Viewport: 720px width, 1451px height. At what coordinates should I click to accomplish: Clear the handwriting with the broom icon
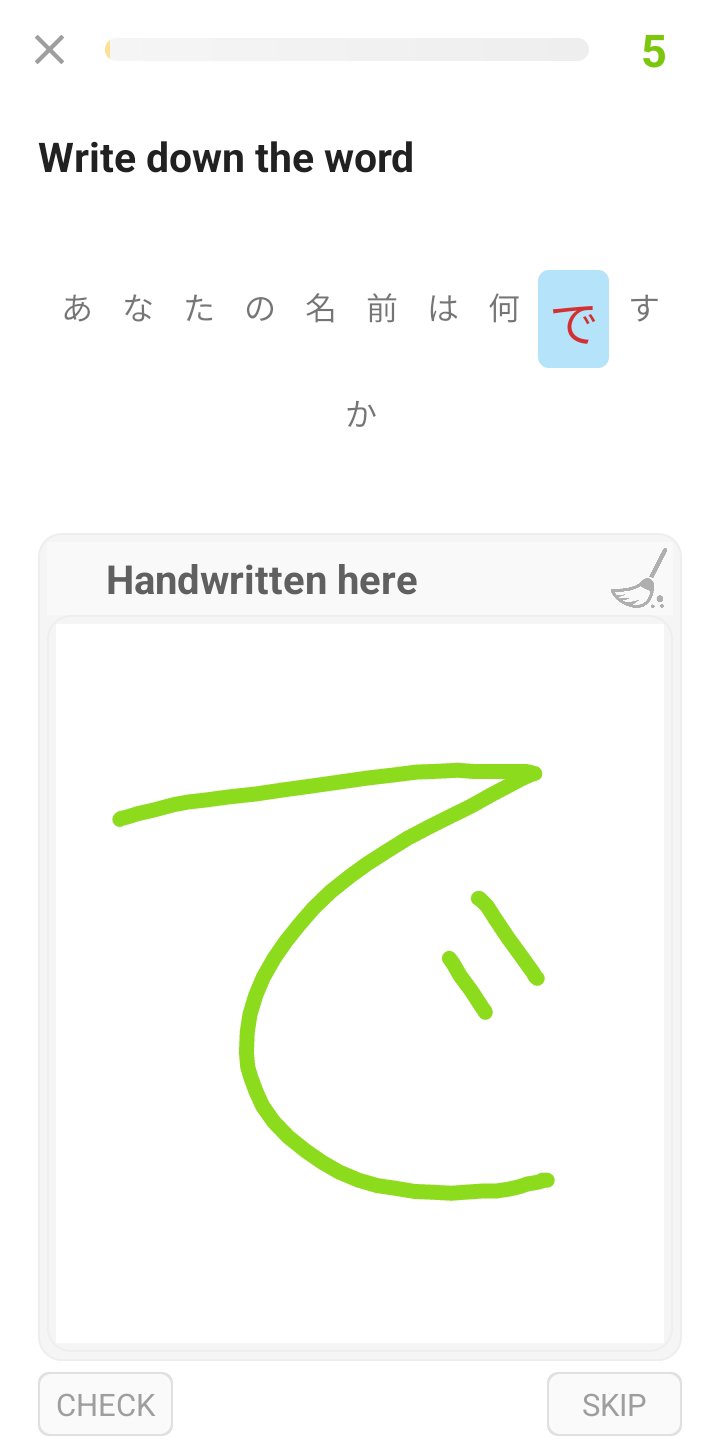point(640,579)
